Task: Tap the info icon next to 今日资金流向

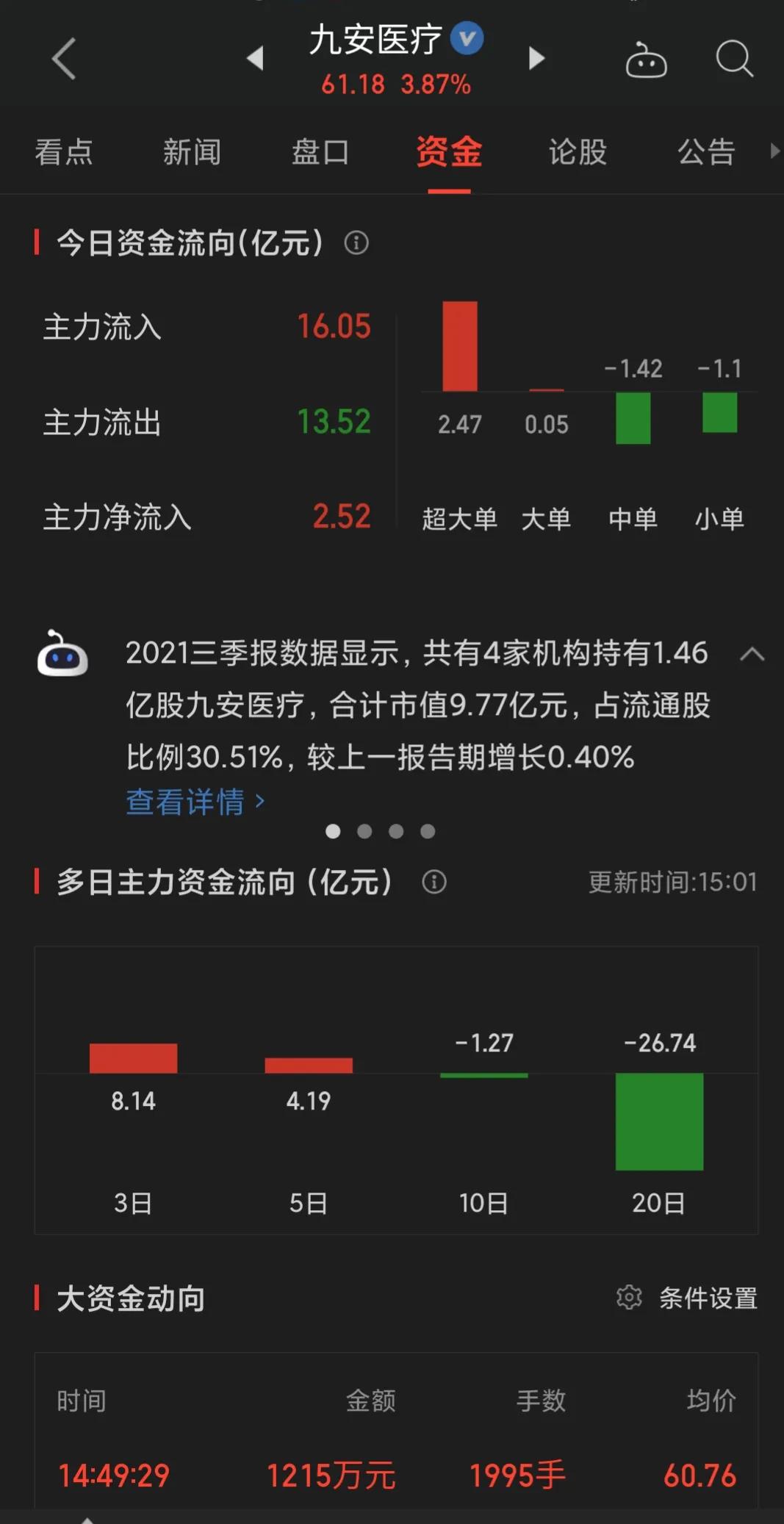Action: point(358,242)
